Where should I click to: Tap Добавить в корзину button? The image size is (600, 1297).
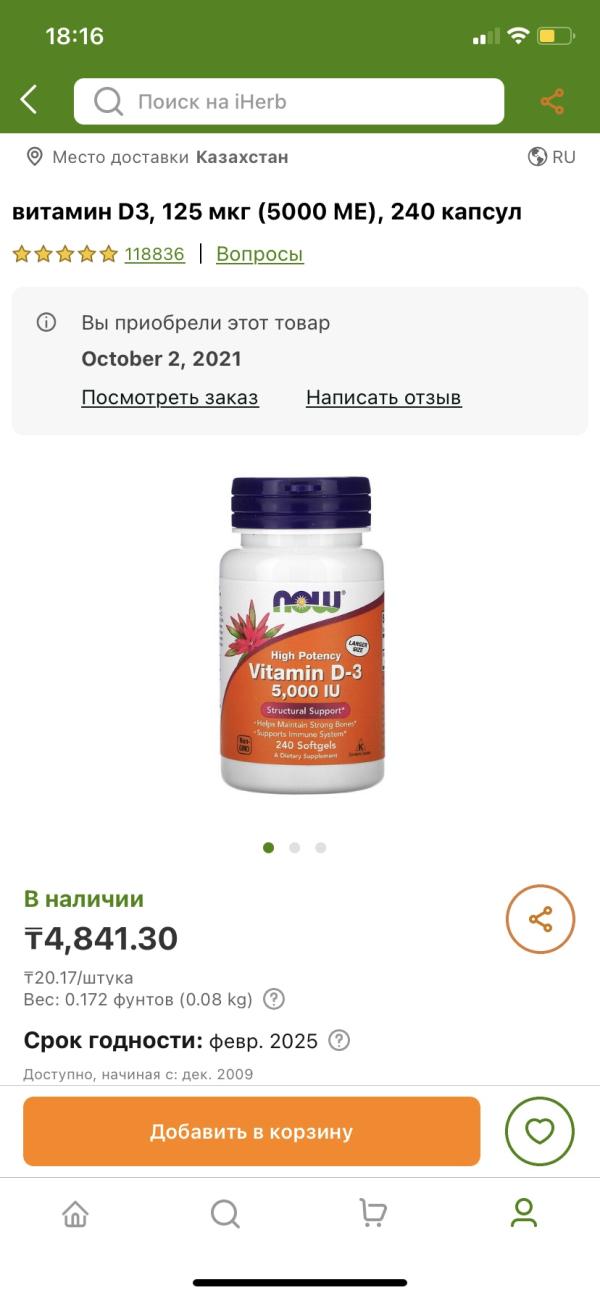pyautogui.click(x=251, y=1131)
